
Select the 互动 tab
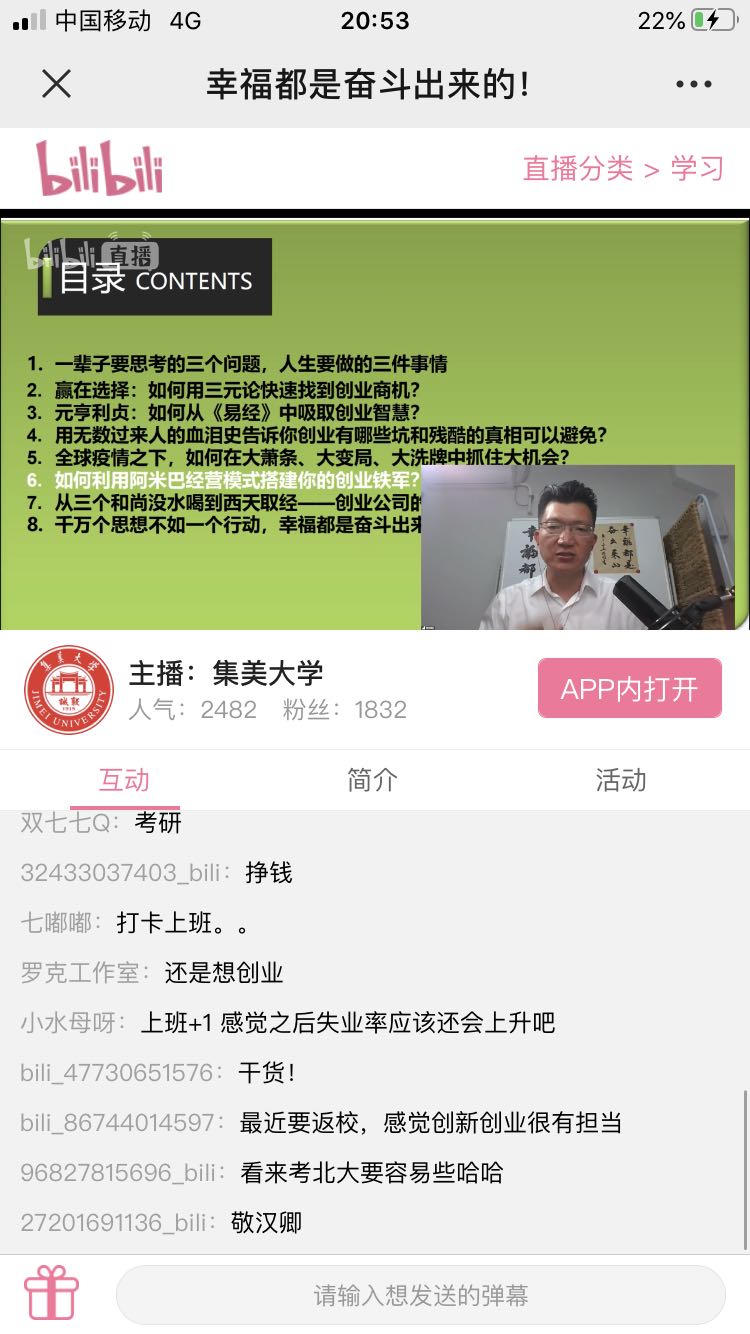click(124, 780)
